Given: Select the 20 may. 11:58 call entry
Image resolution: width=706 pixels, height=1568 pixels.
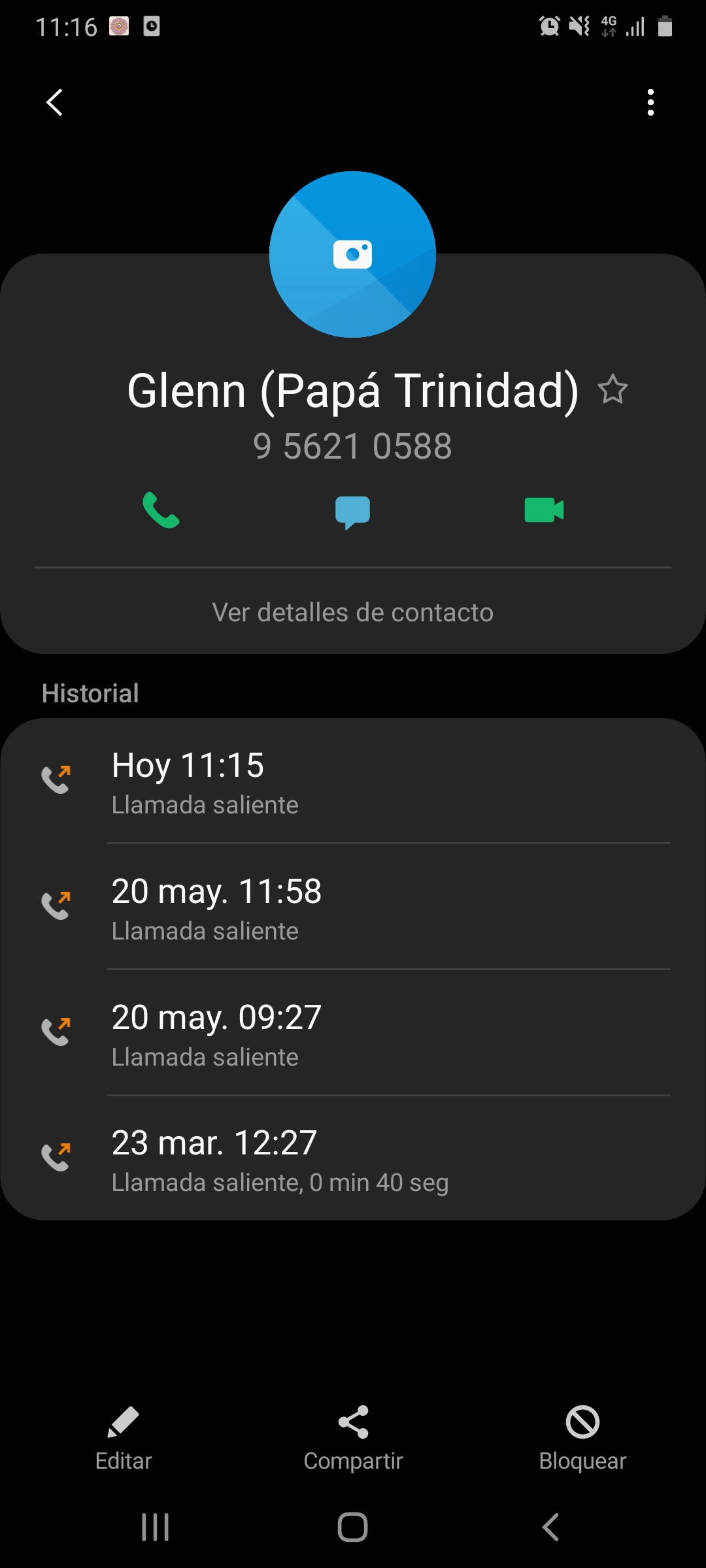Looking at the screenshot, I should point(353,907).
